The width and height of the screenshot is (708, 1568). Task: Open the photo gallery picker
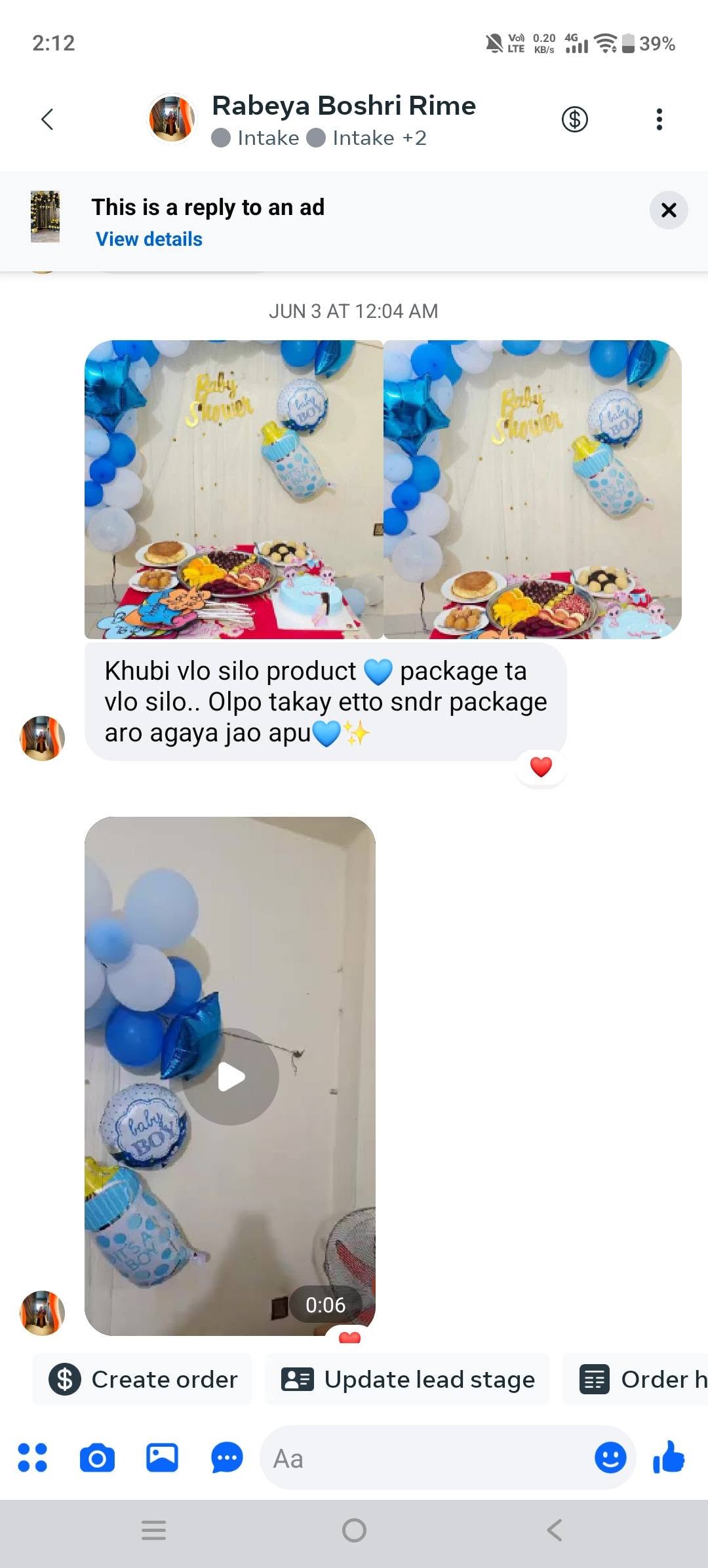click(x=162, y=1458)
